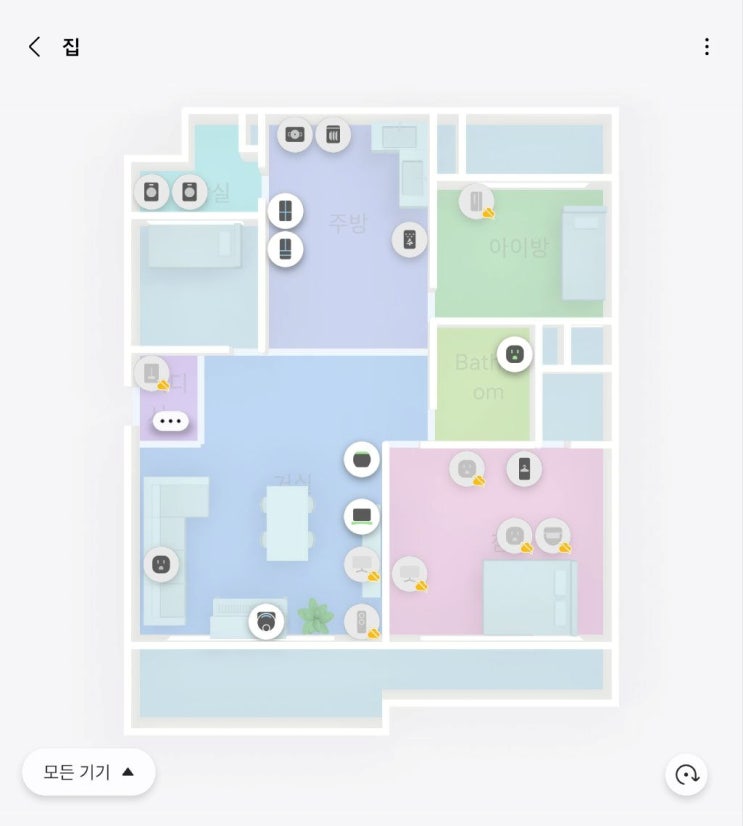The height and width of the screenshot is (826, 743).
Task: Collapse the 모든 기기 device filter
Action: pos(88,771)
